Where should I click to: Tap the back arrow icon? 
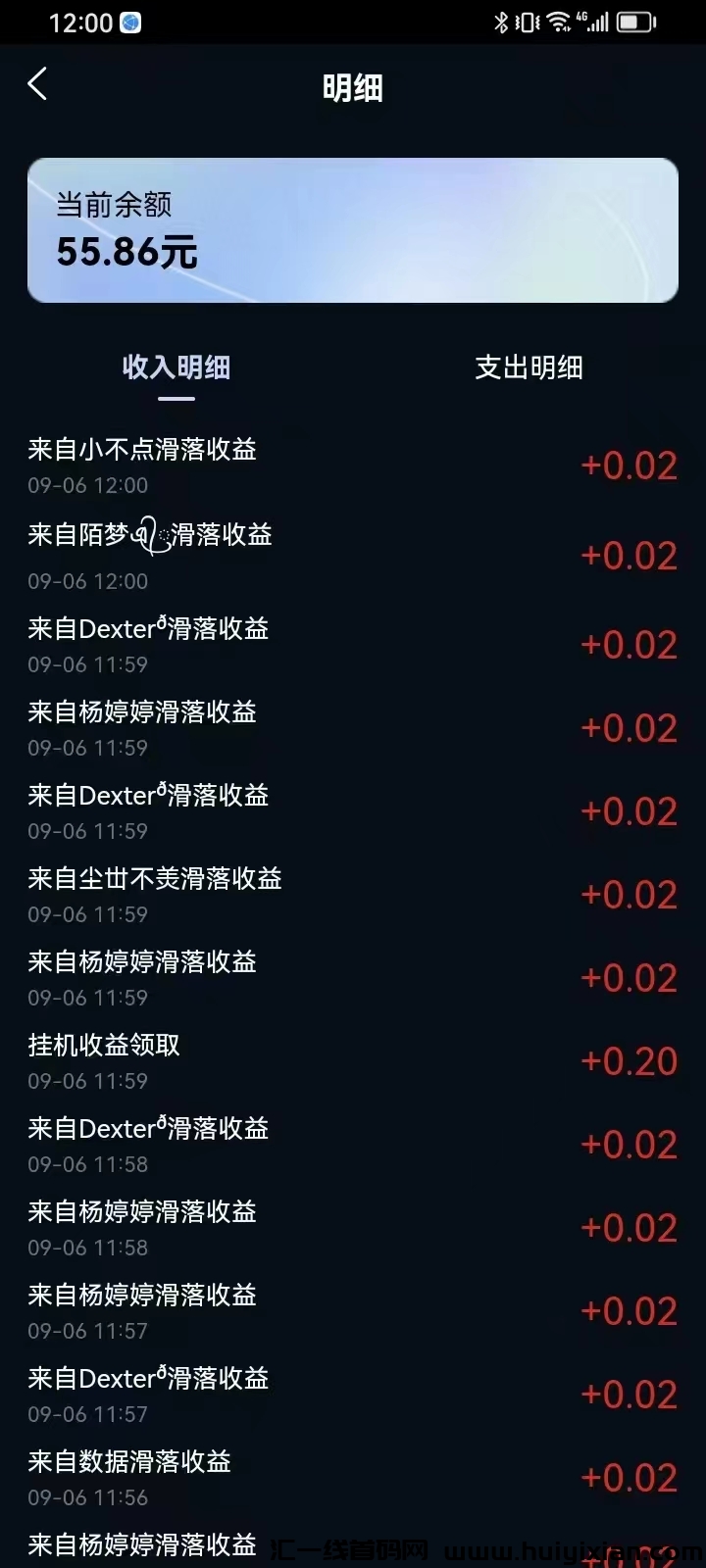click(x=37, y=84)
